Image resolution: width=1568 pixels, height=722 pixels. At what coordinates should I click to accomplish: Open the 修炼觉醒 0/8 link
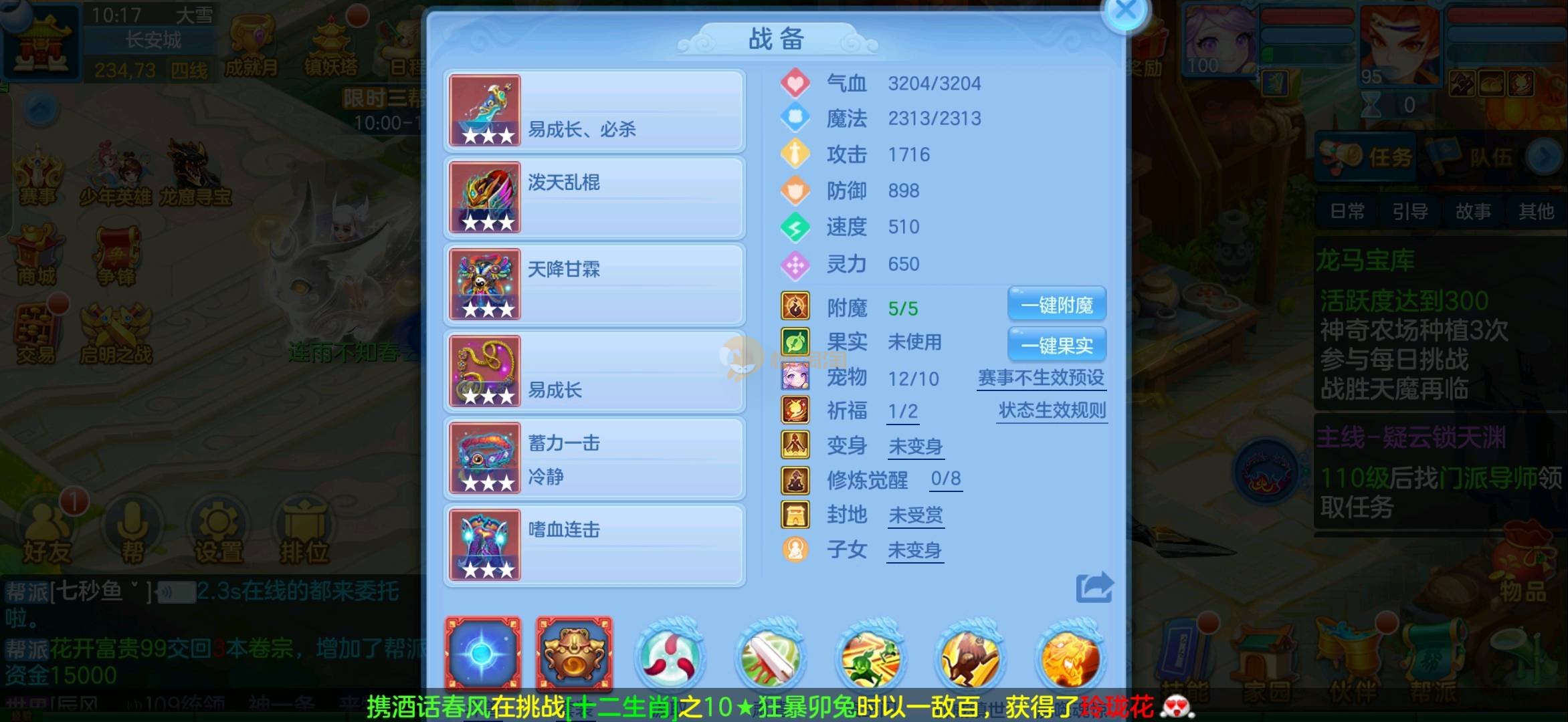pos(945,479)
